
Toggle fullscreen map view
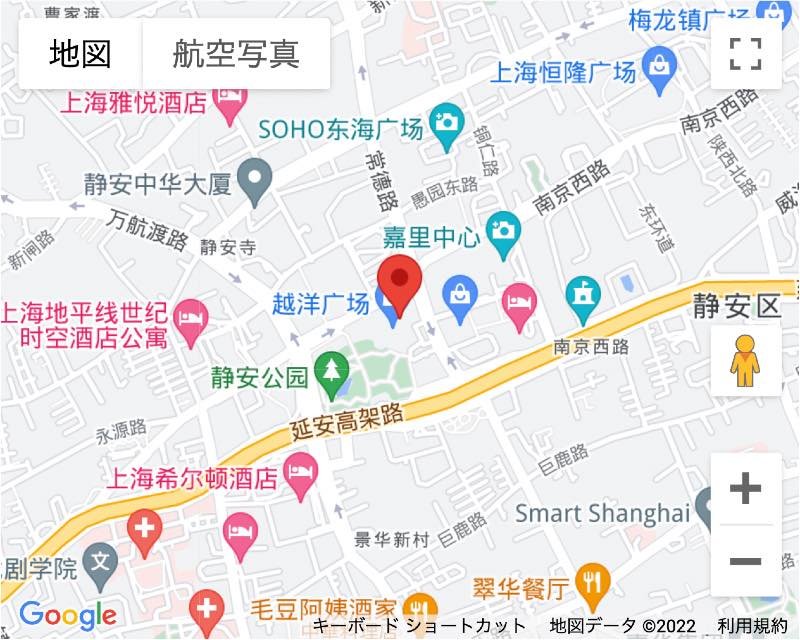click(x=745, y=54)
